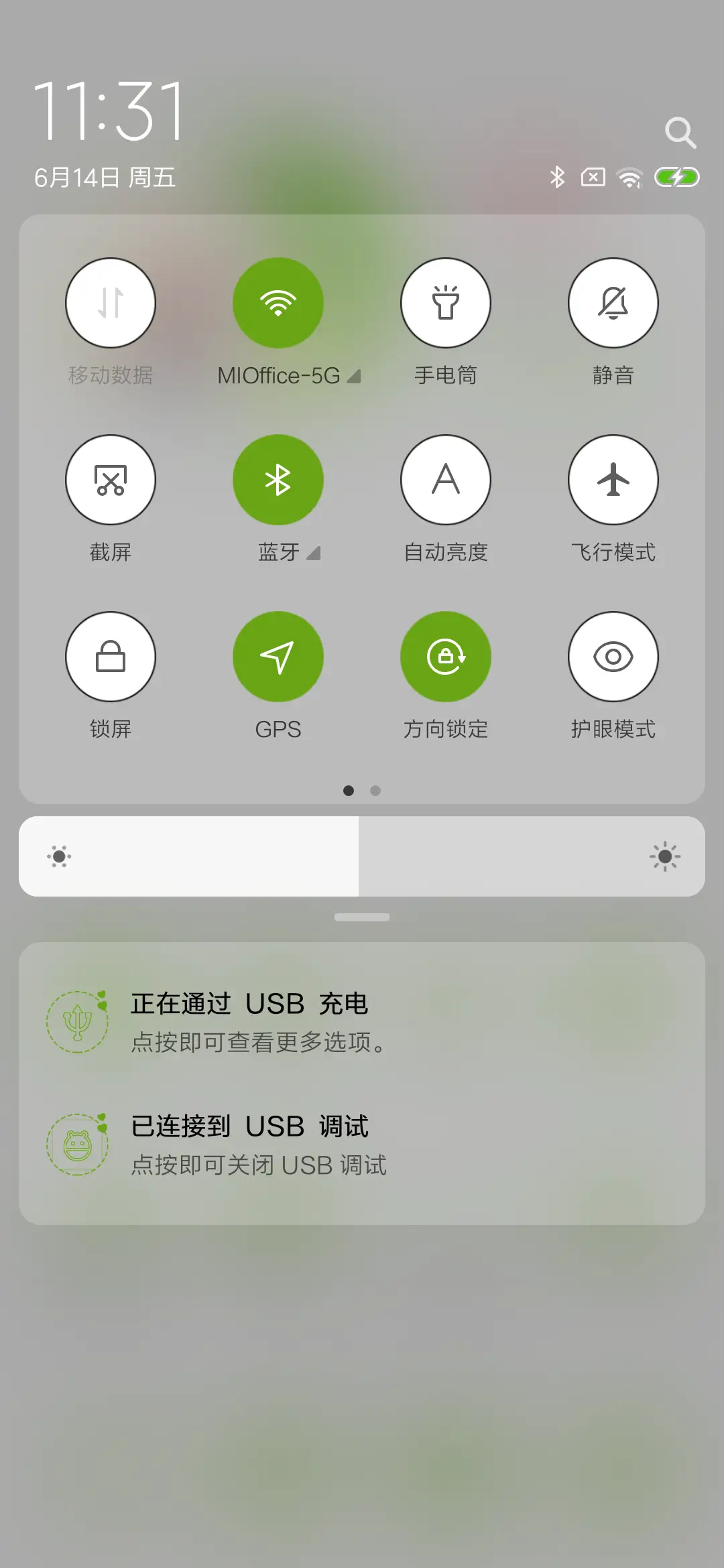
Task: Disable GPS
Action: point(278,657)
